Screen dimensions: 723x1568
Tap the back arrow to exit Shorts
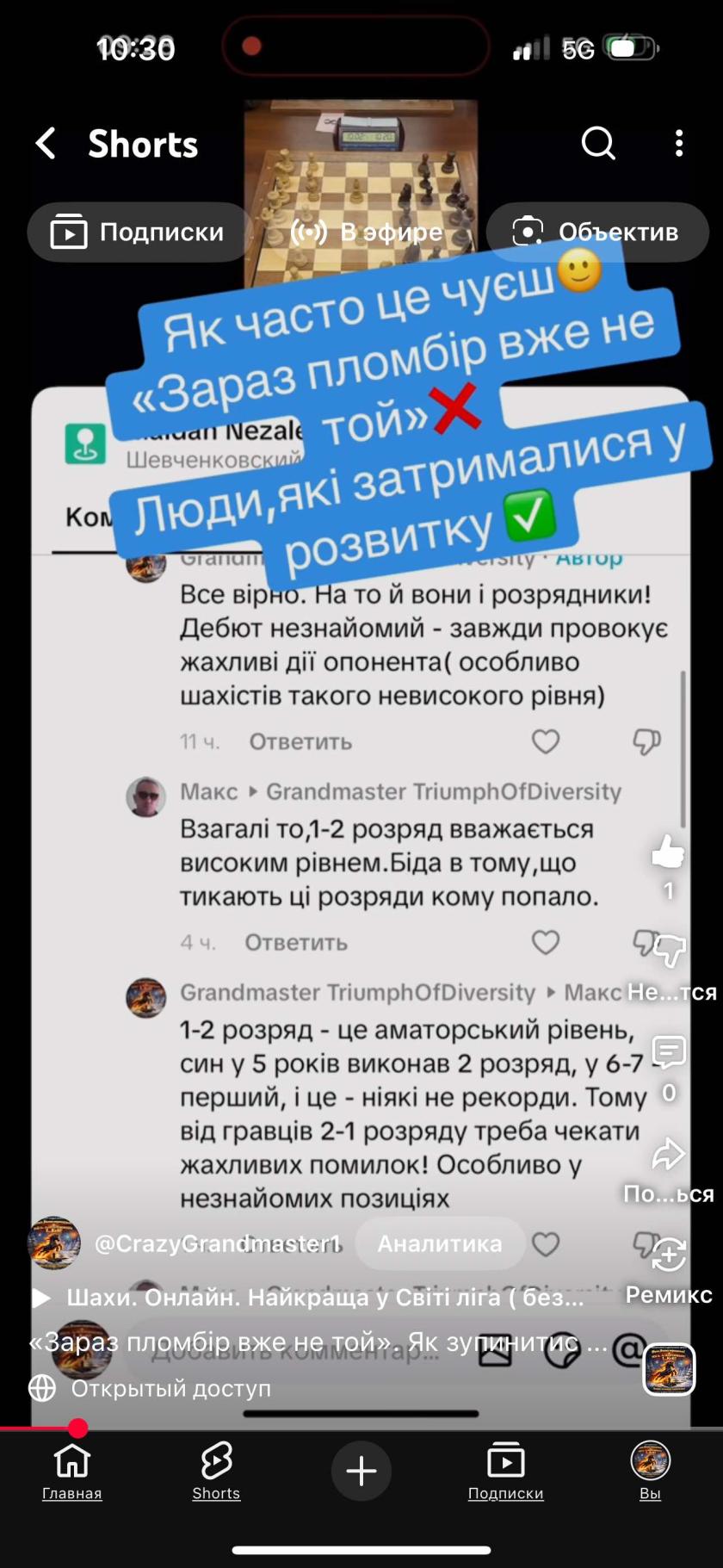click(x=45, y=144)
